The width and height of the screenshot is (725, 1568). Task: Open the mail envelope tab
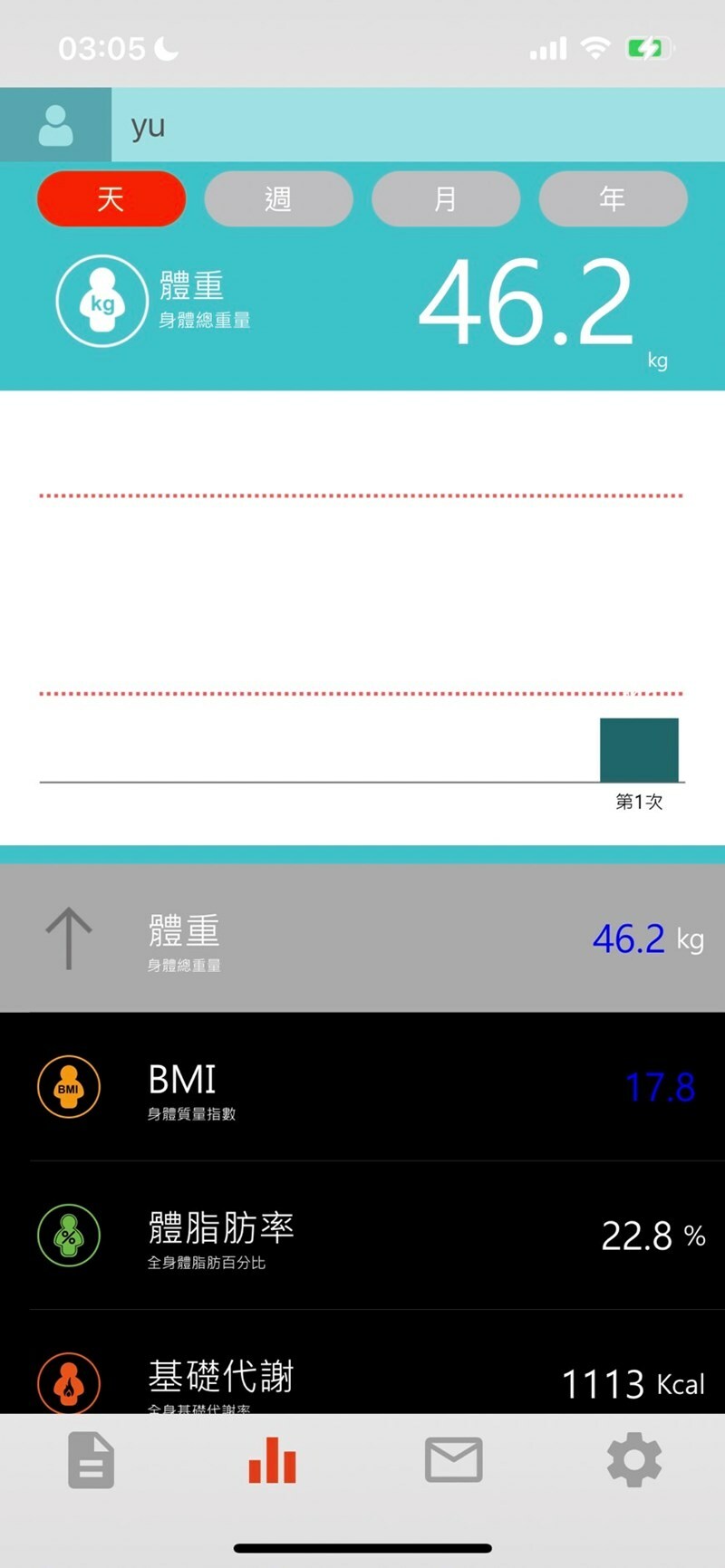[x=453, y=1459]
